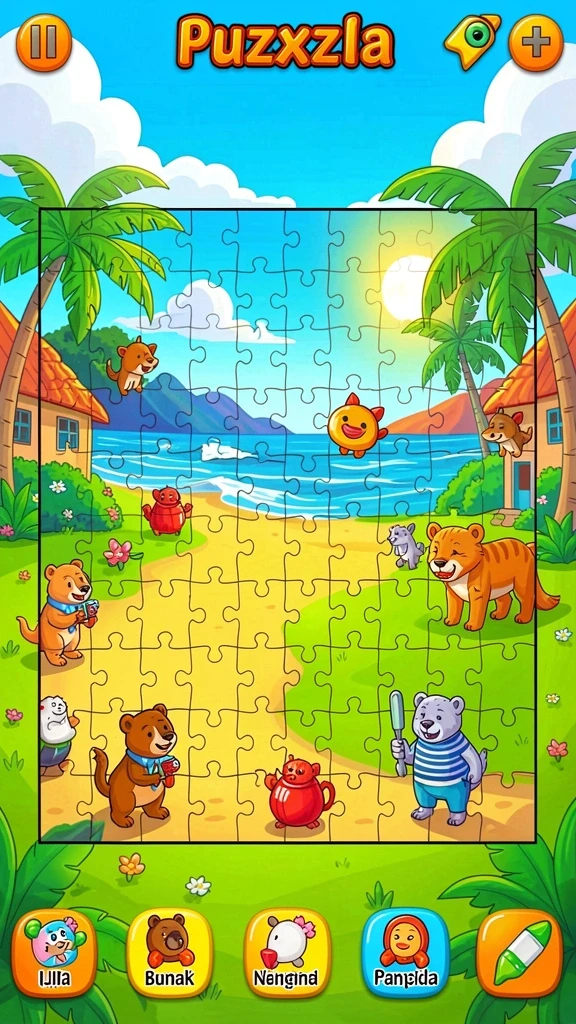576x1024 pixels.
Task: Select the Ijlla character button
Action: coord(55,953)
